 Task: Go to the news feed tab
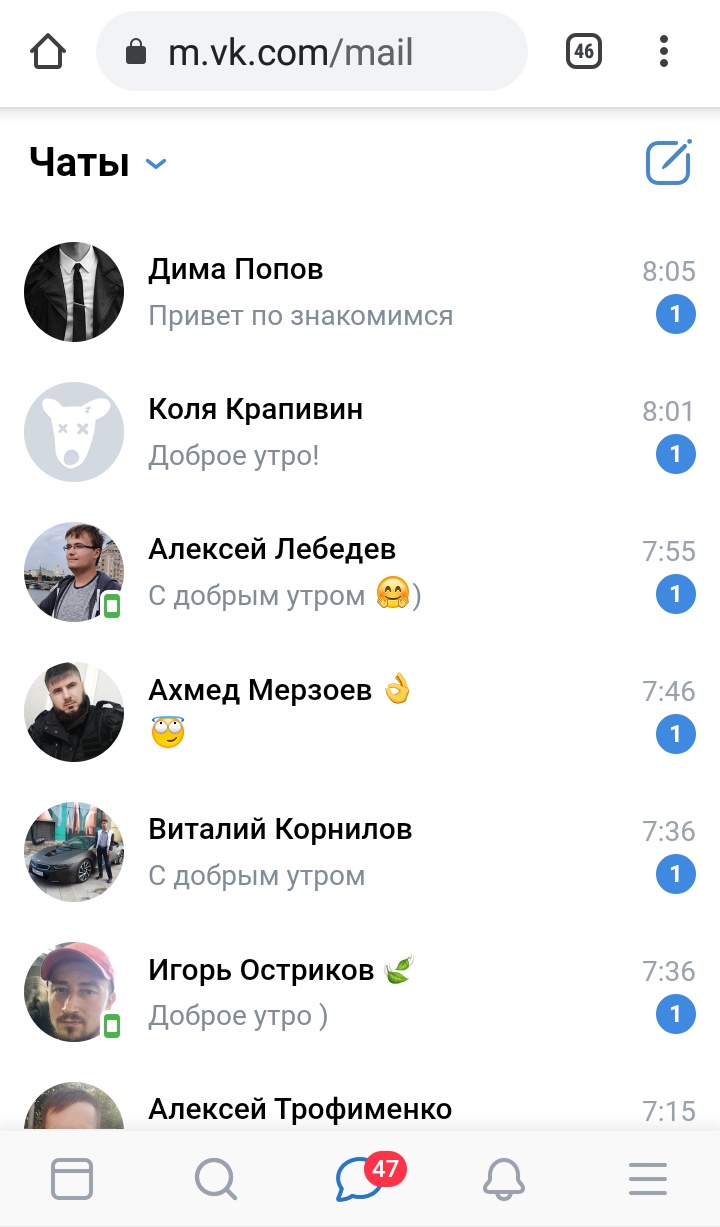coord(72,1179)
